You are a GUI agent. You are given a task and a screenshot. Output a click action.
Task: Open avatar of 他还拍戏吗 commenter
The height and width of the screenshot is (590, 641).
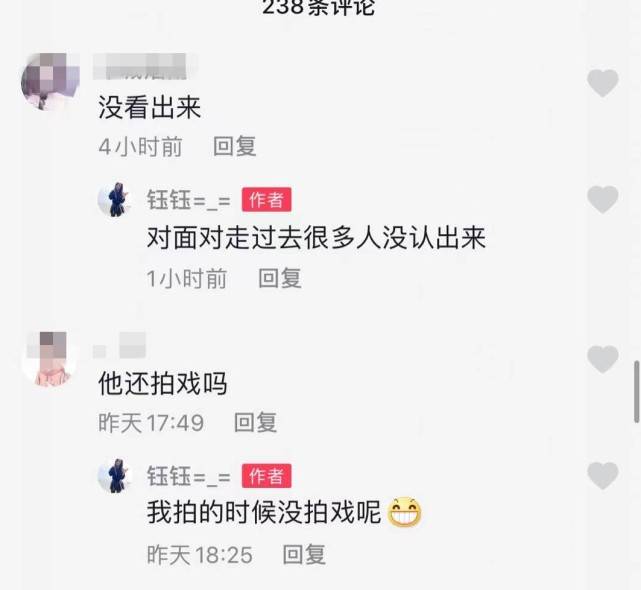click(x=50, y=360)
